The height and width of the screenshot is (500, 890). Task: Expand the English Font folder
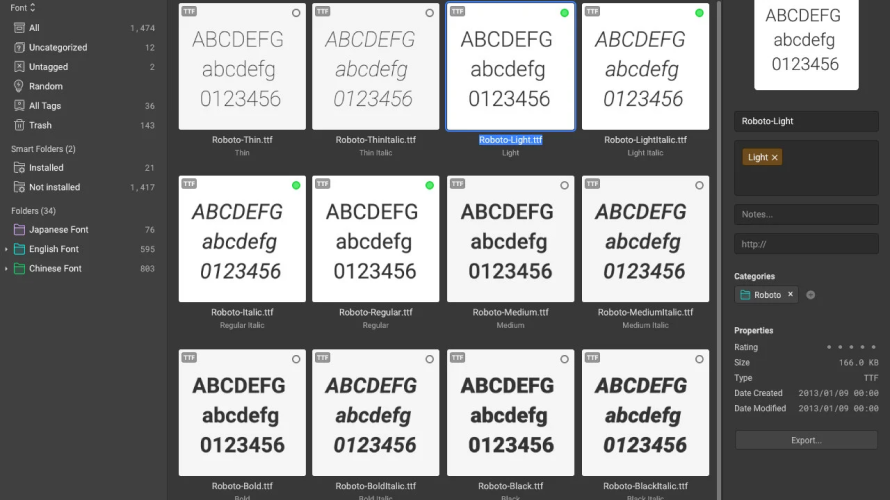tap(7, 249)
